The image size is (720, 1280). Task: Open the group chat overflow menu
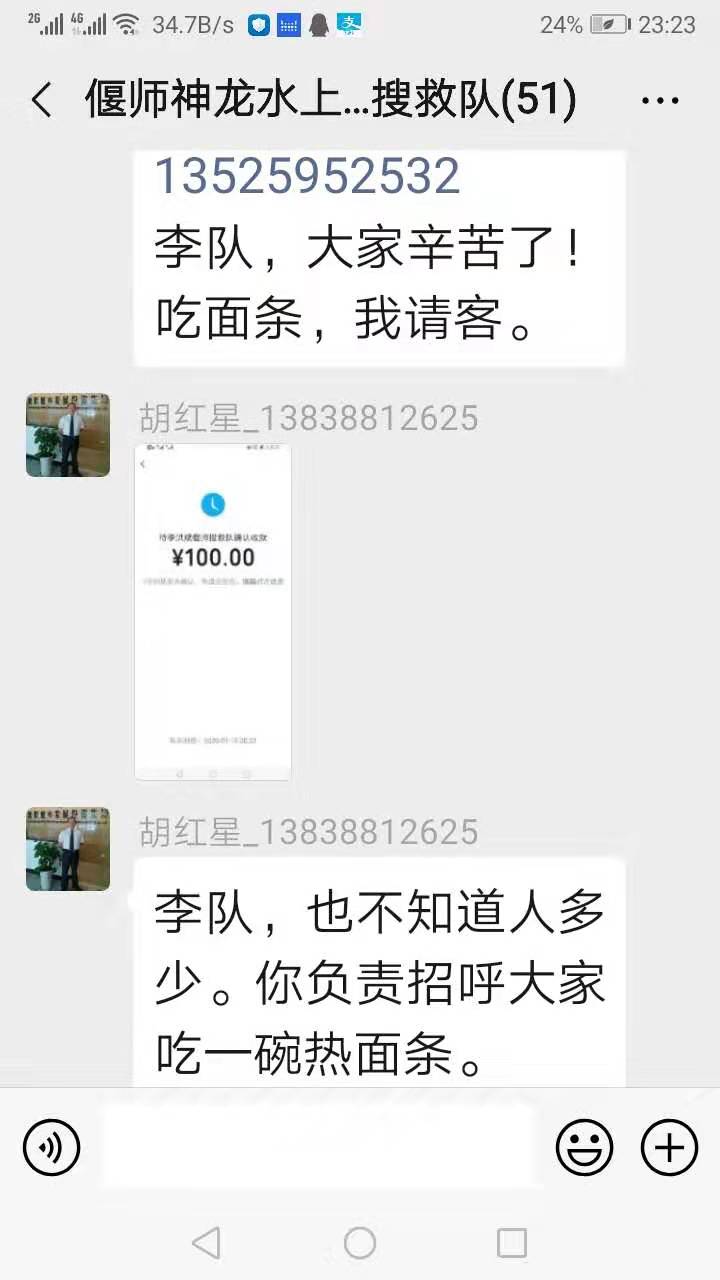(660, 101)
